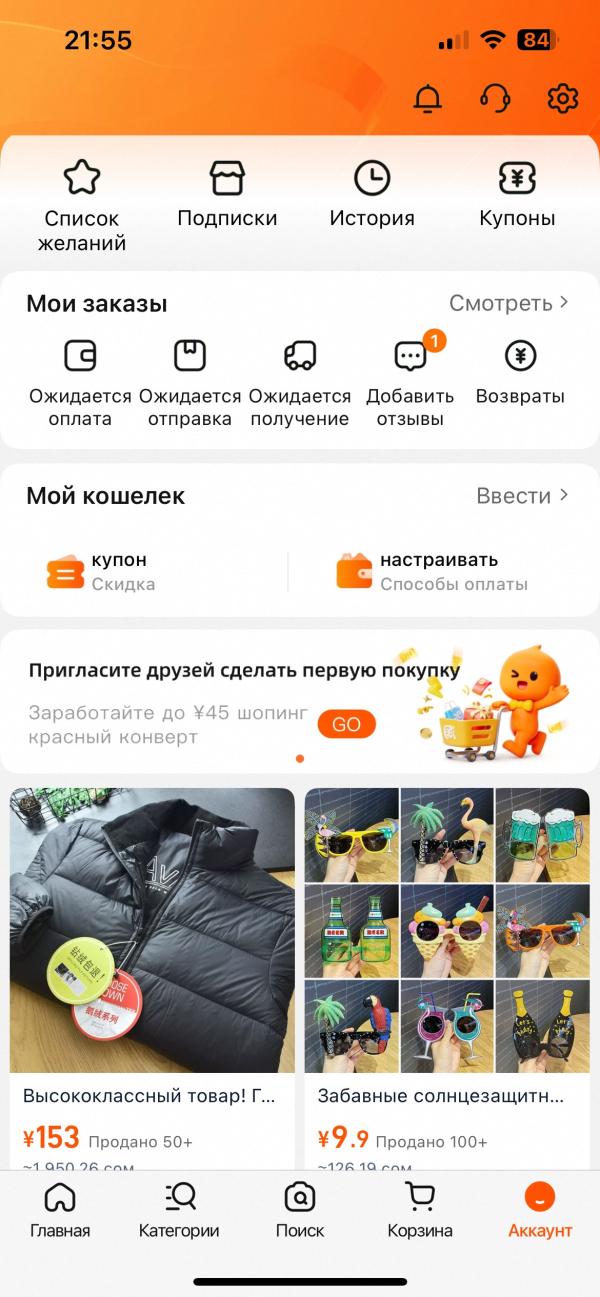
Task: Tap Ввести next to Мой кошелек
Action: [522, 496]
